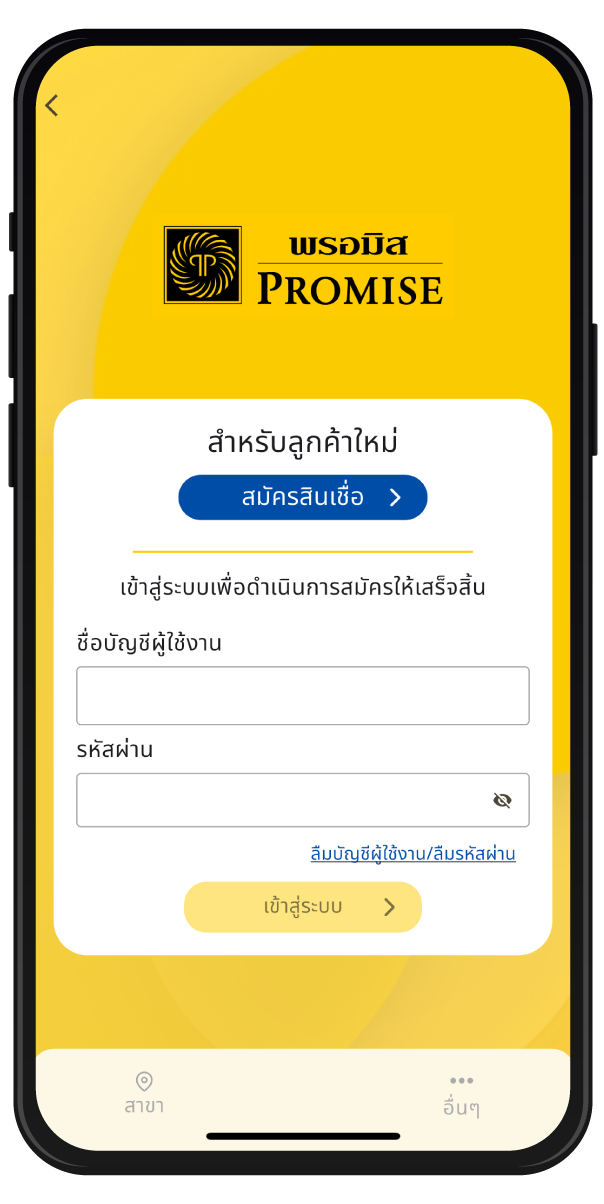
Task: Switch to the สาขา tab
Action: (x=144, y=1093)
